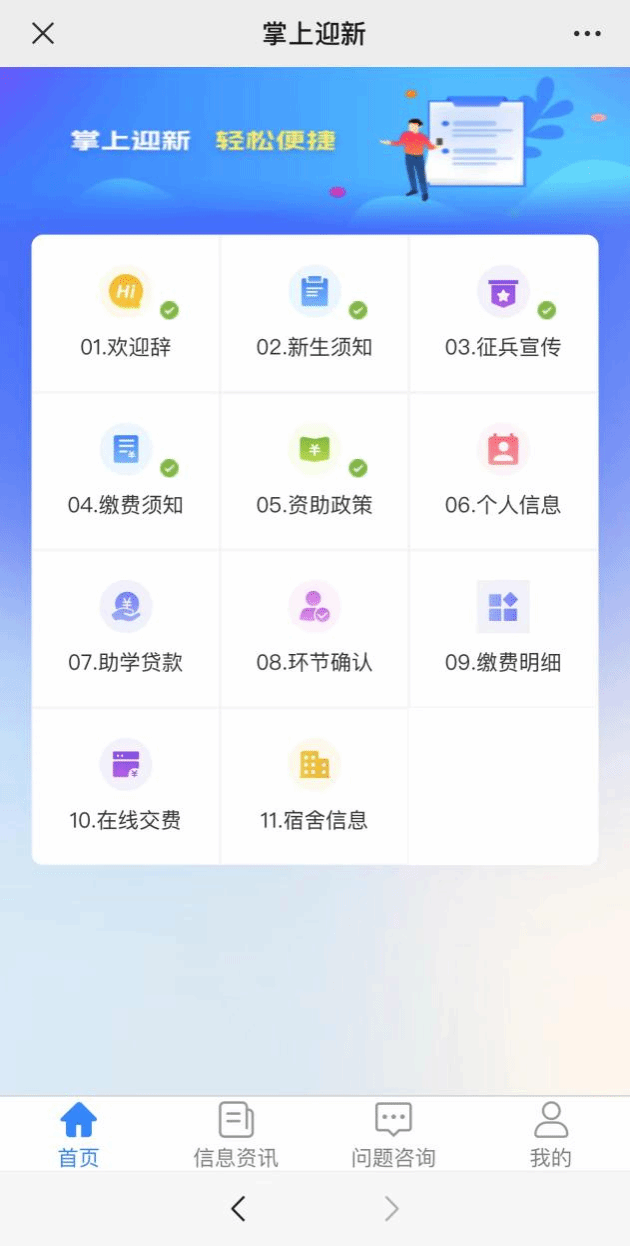Go back with the browser back arrow
Image resolution: width=630 pixels, height=1246 pixels.
(238, 1209)
